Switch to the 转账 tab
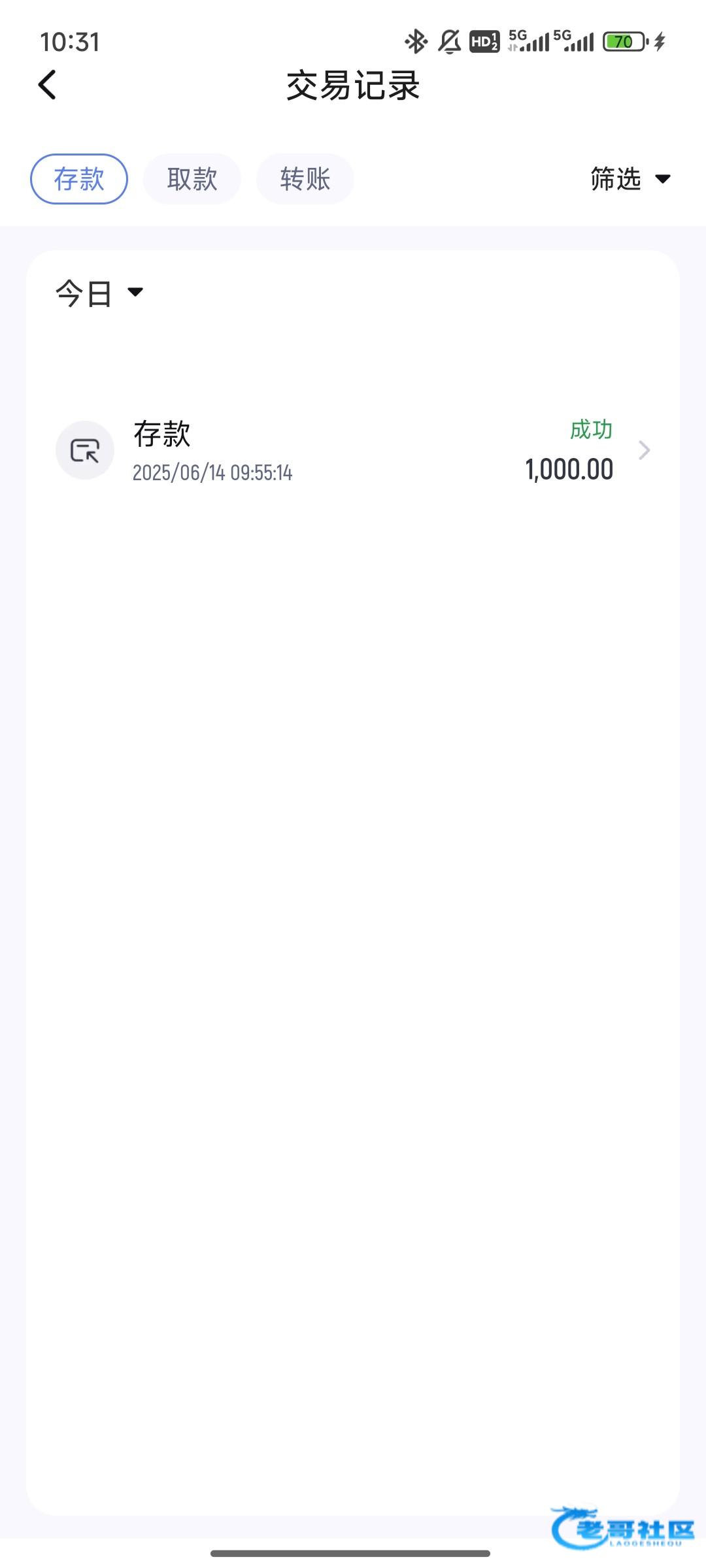The height and width of the screenshot is (1568, 706). 305,179
